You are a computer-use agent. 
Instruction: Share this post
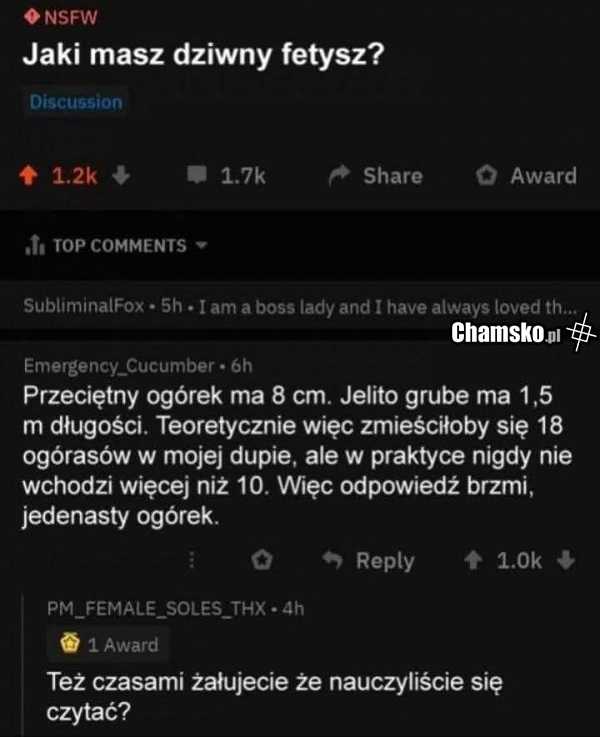(x=376, y=176)
